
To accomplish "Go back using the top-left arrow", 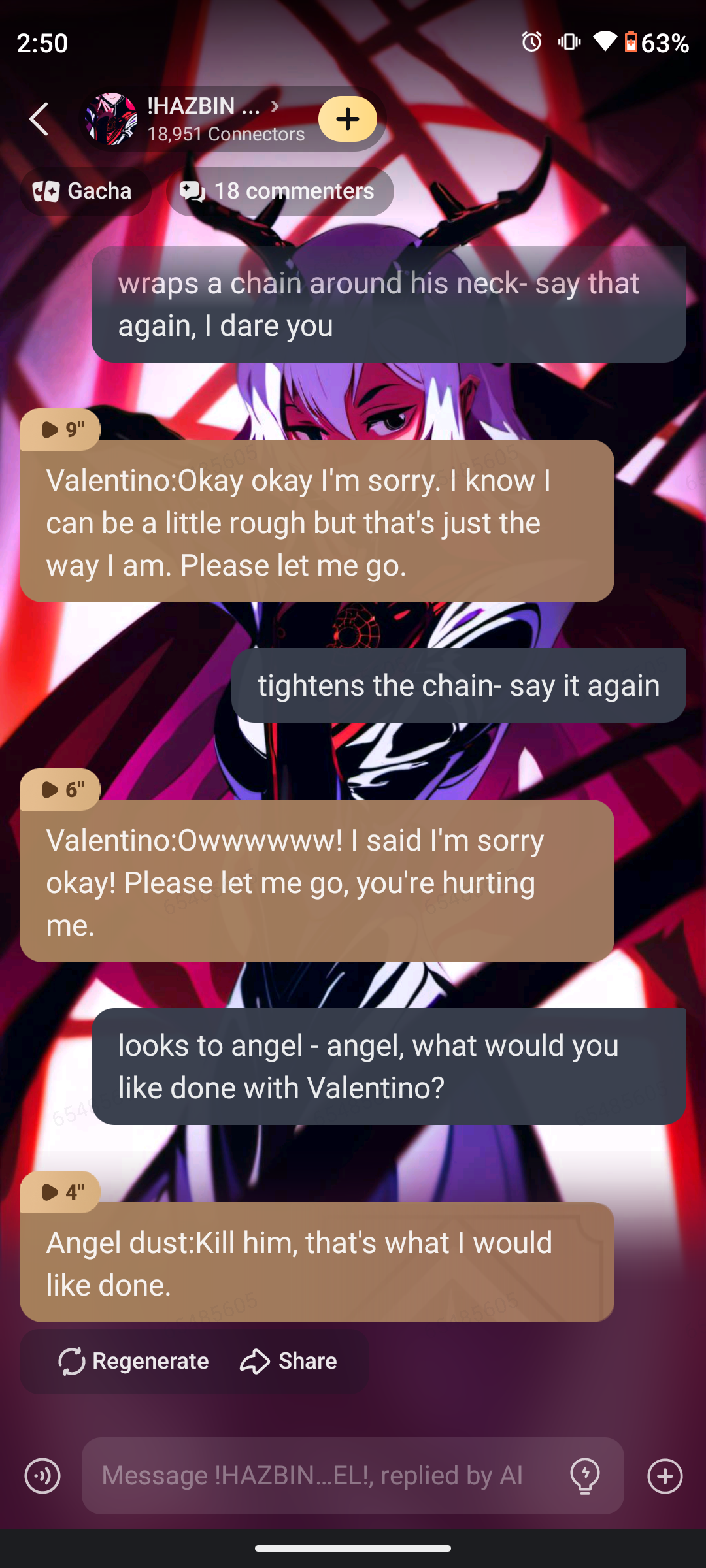I will (x=39, y=120).
